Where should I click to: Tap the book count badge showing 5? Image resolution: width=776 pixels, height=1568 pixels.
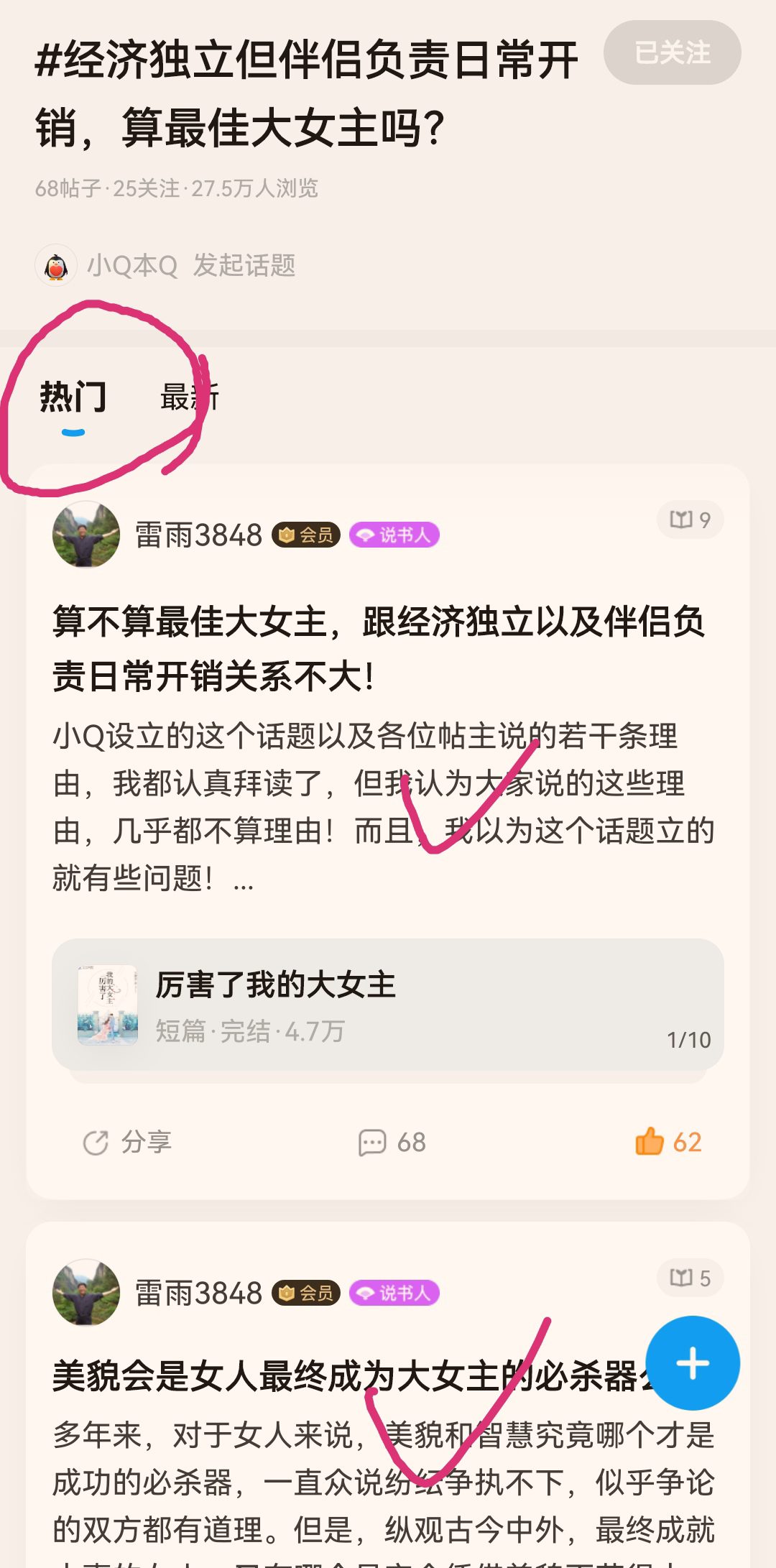coord(690,1278)
